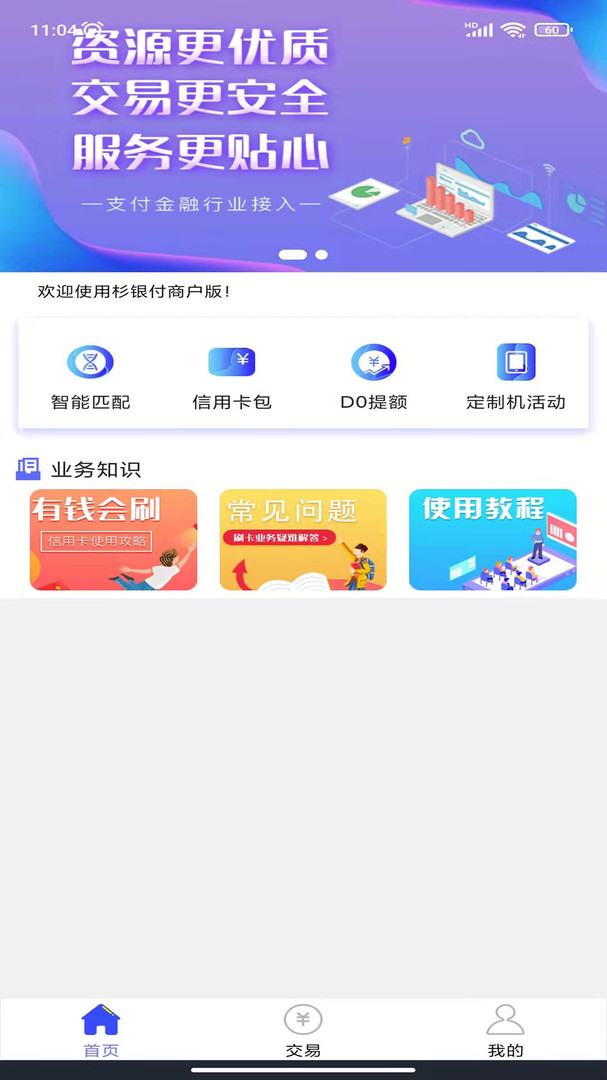Open the 常见问题 FAQ card
This screenshot has height=1080, width=607.
[303, 539]
